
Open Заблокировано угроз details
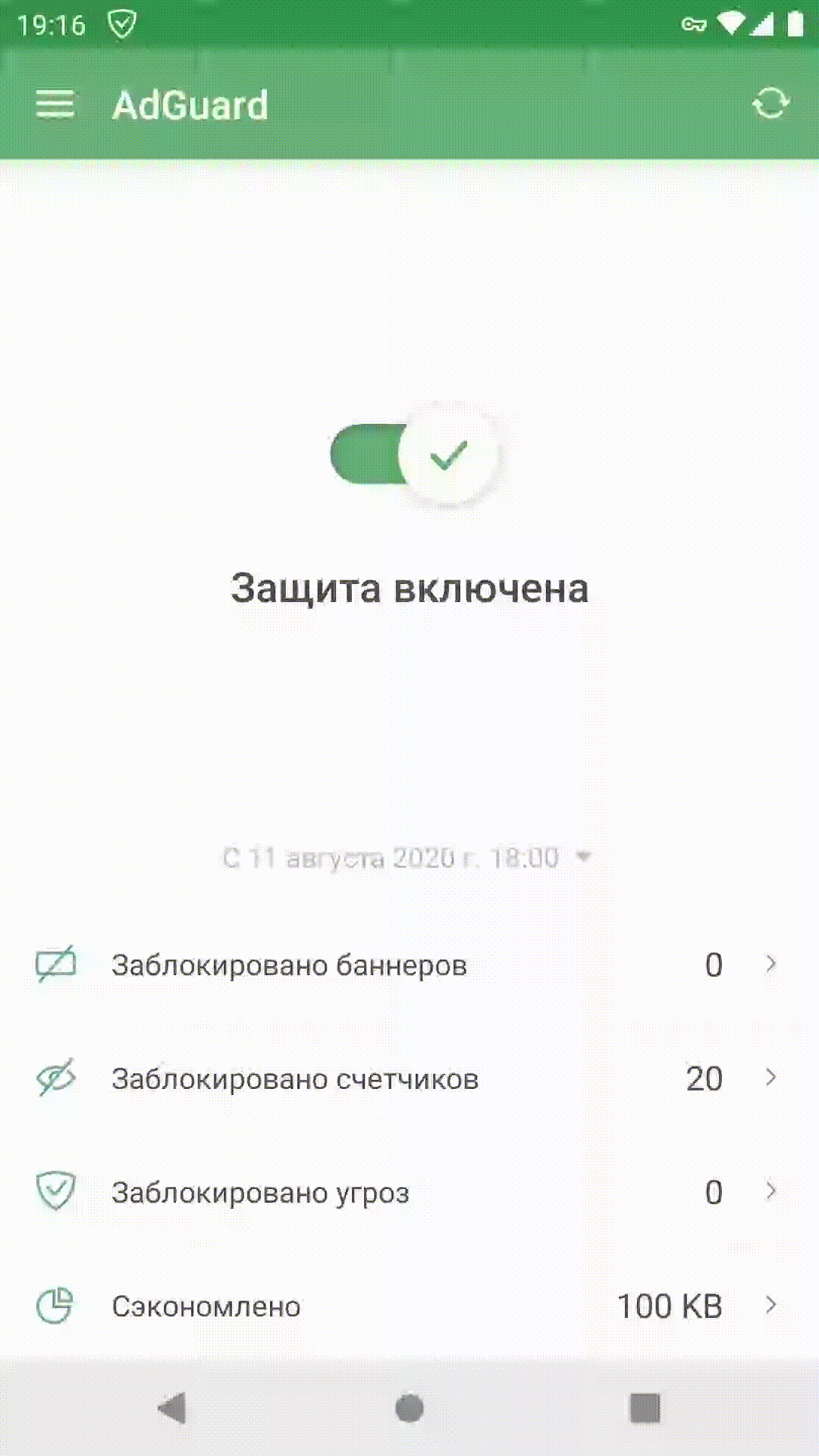coord(409,1192)
